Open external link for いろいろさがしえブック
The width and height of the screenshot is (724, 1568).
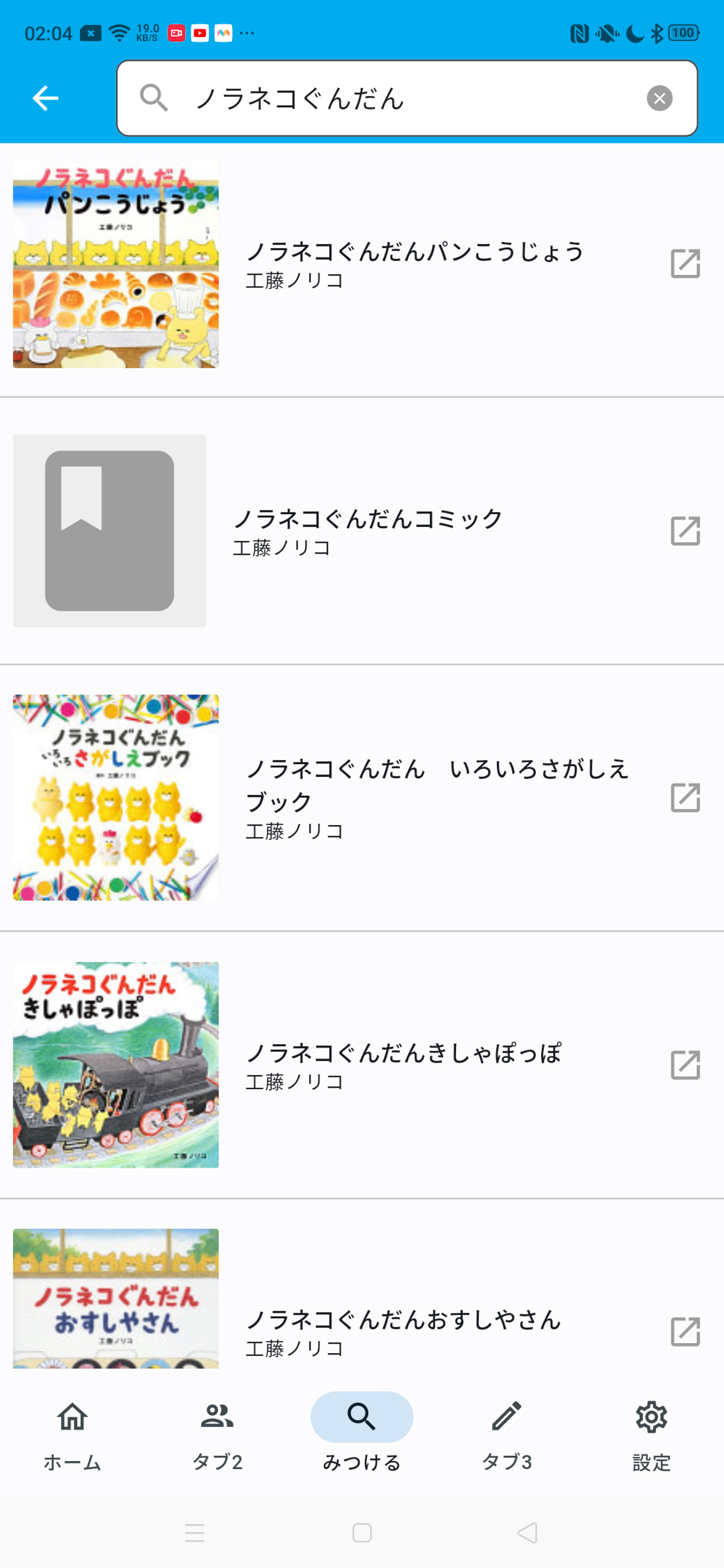pyautogui.click(x=686, y=796)
